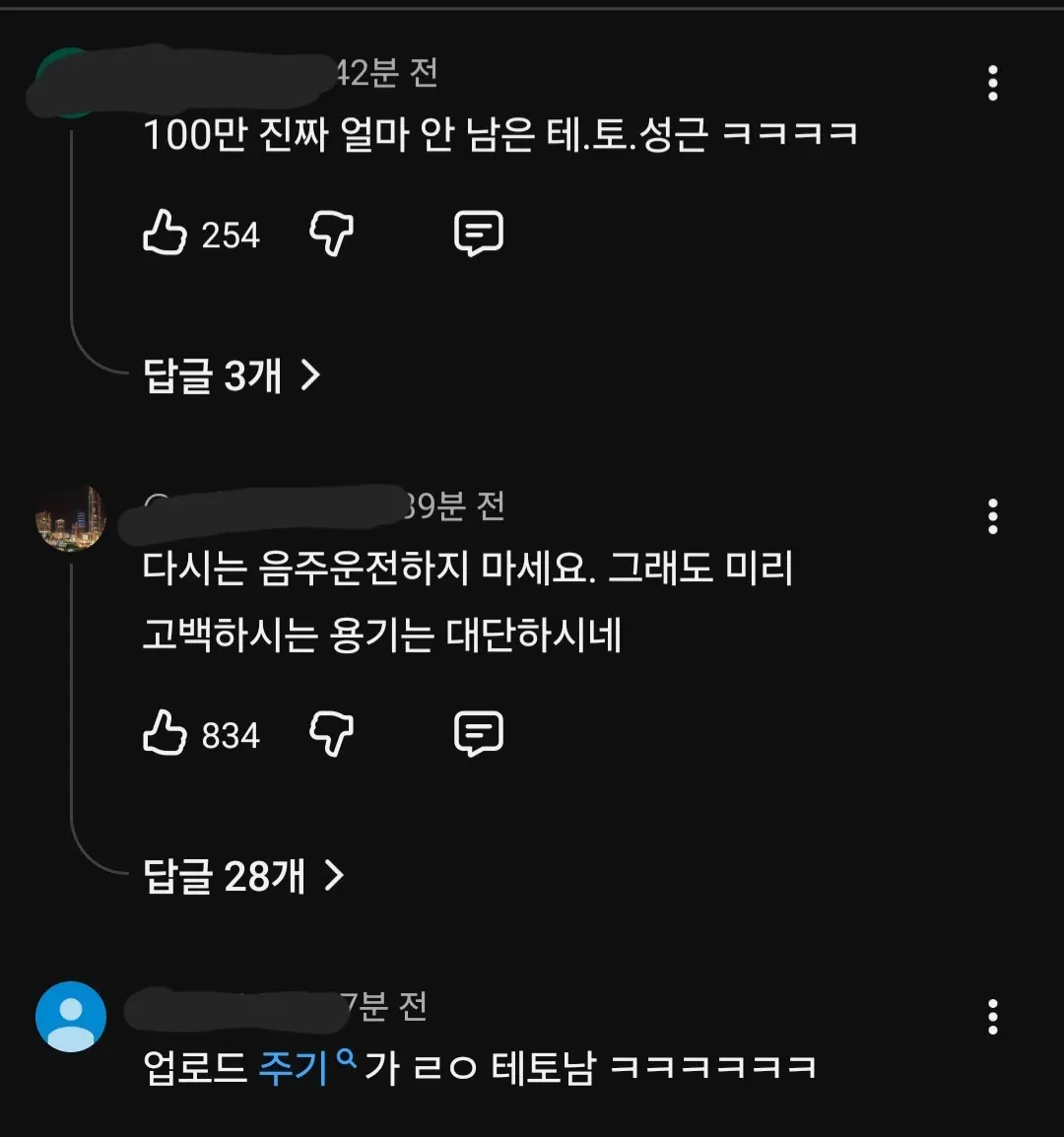Select the 42분 전 timestamp
Viewport: 1064px width, 1137px height.
(x=384, y=73)
